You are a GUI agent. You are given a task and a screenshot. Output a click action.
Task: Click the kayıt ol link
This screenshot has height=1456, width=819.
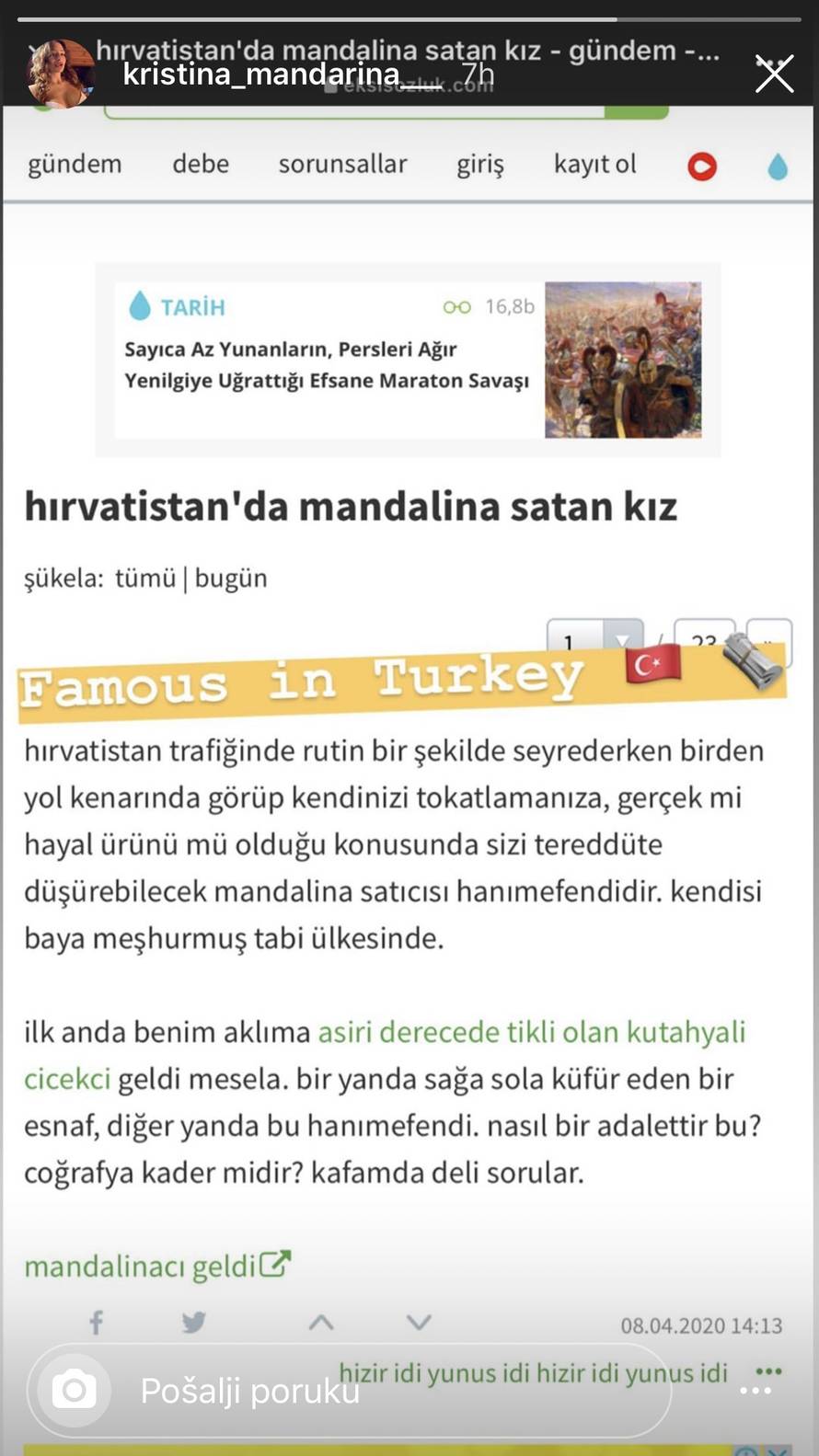(594, 166)
